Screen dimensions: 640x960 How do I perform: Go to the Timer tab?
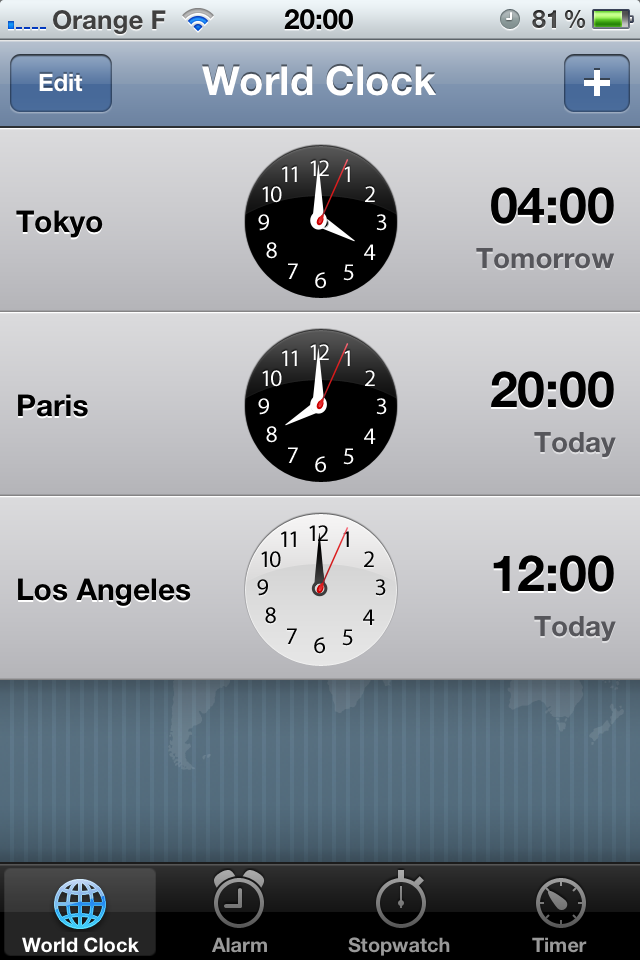click(x=559, y=912)
